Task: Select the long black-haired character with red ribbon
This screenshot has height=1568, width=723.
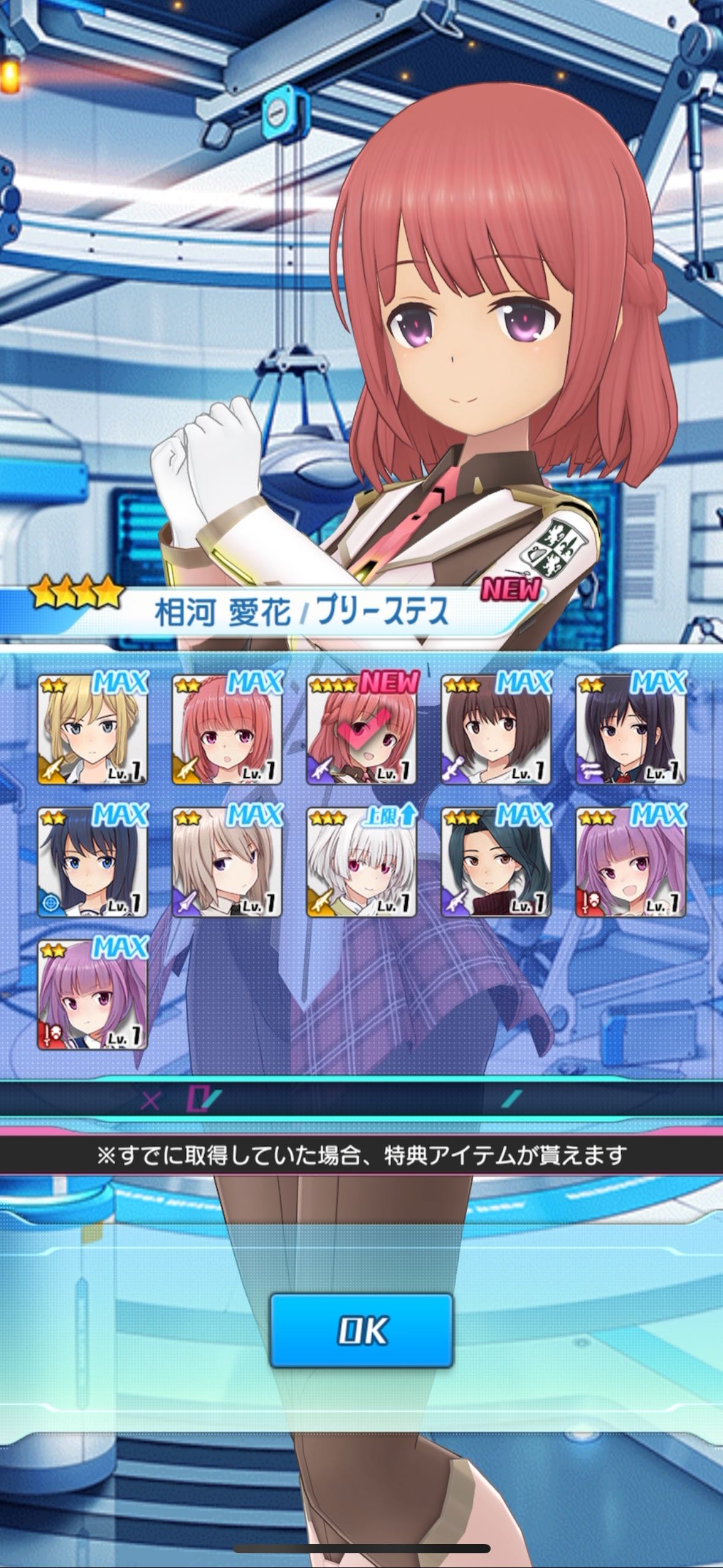Action: [x=630, y=729]
